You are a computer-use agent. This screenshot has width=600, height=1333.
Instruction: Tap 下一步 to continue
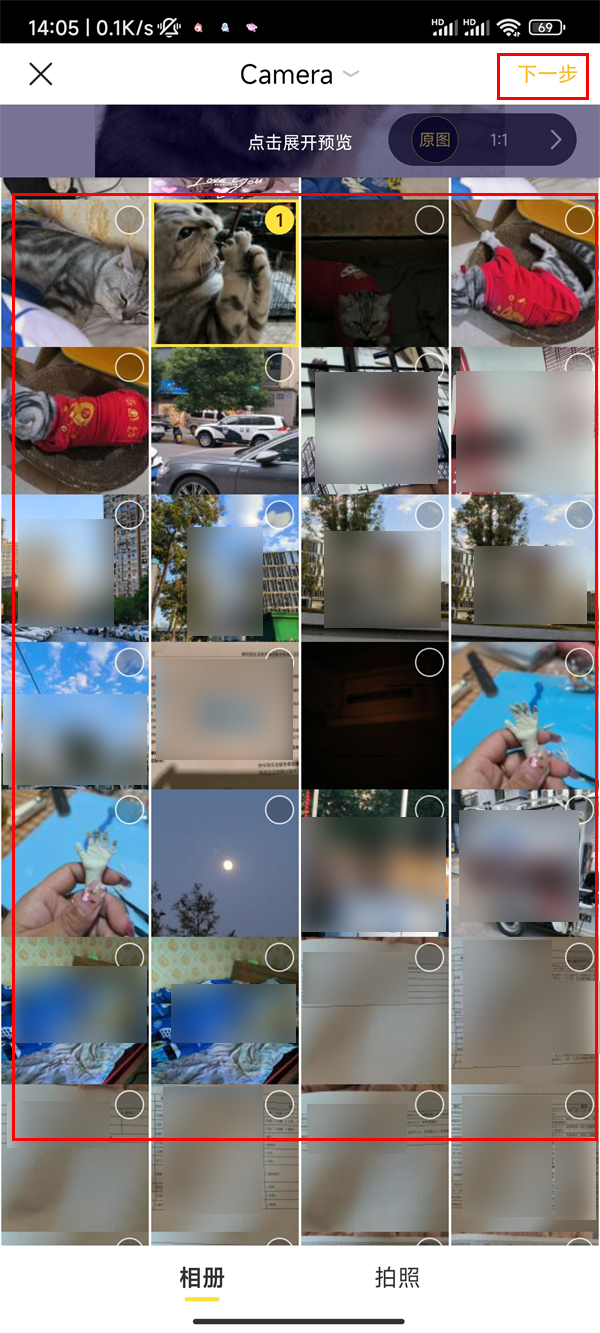(x=547, y=75)
